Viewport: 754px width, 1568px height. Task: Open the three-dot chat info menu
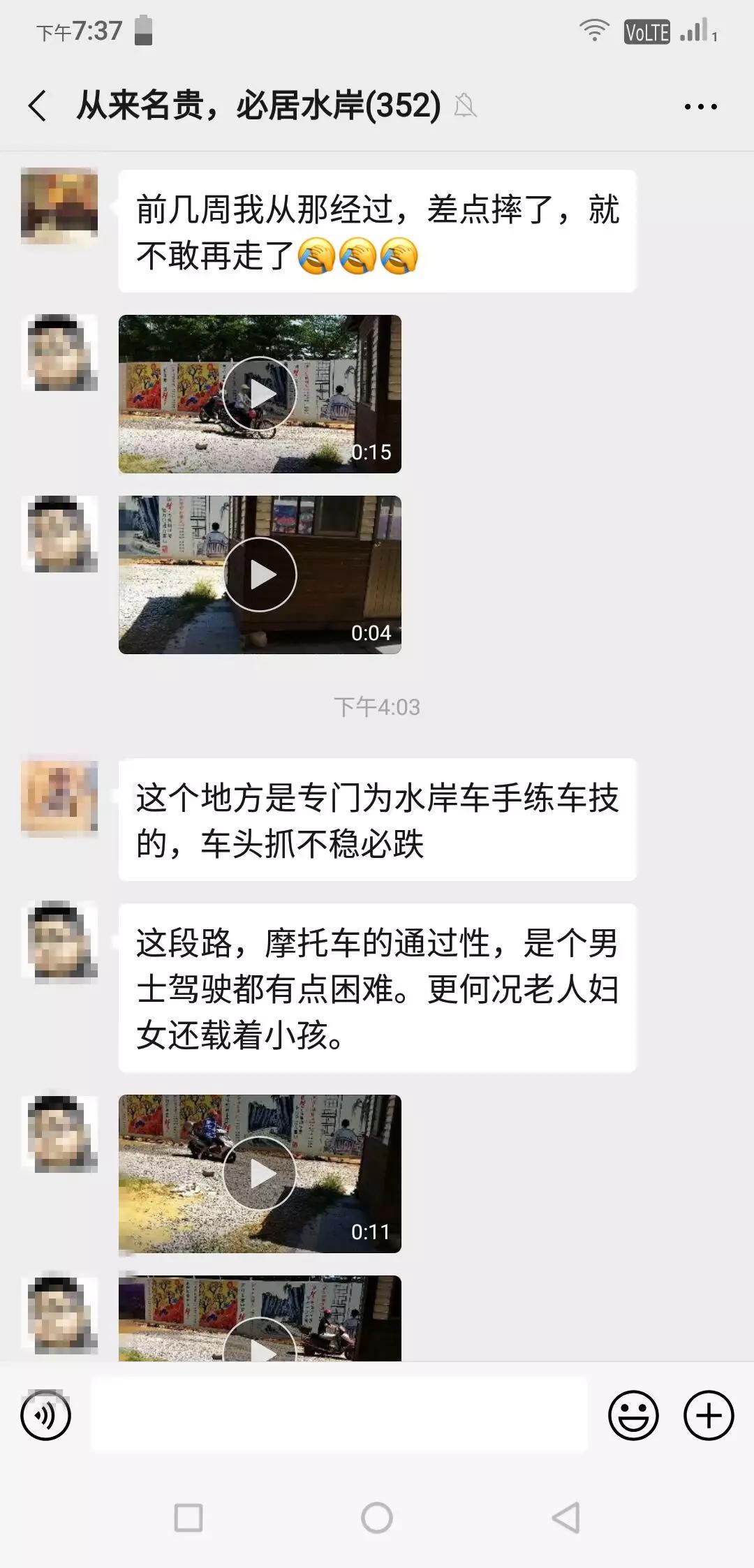[700, 107]
